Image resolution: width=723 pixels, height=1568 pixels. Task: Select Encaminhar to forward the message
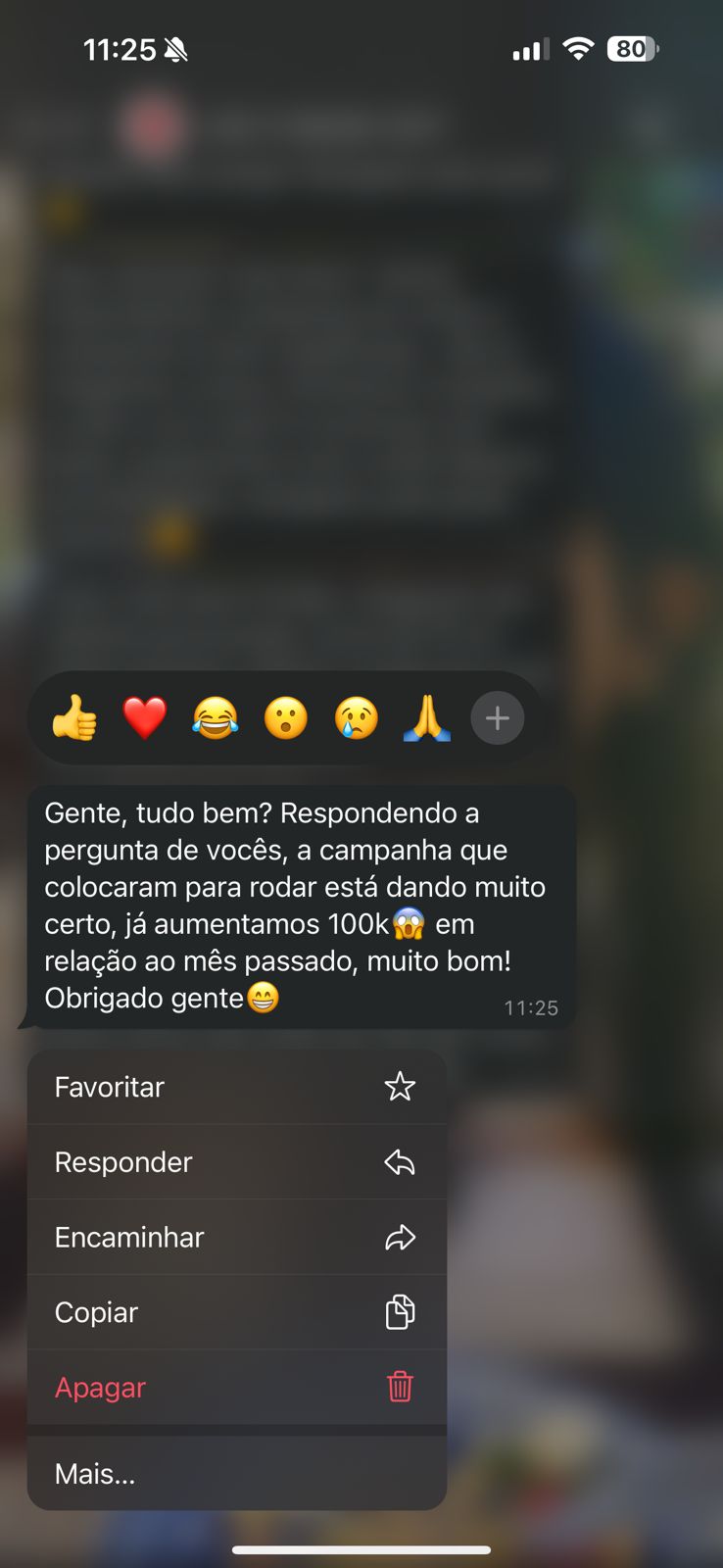[x=236, y=1238]
